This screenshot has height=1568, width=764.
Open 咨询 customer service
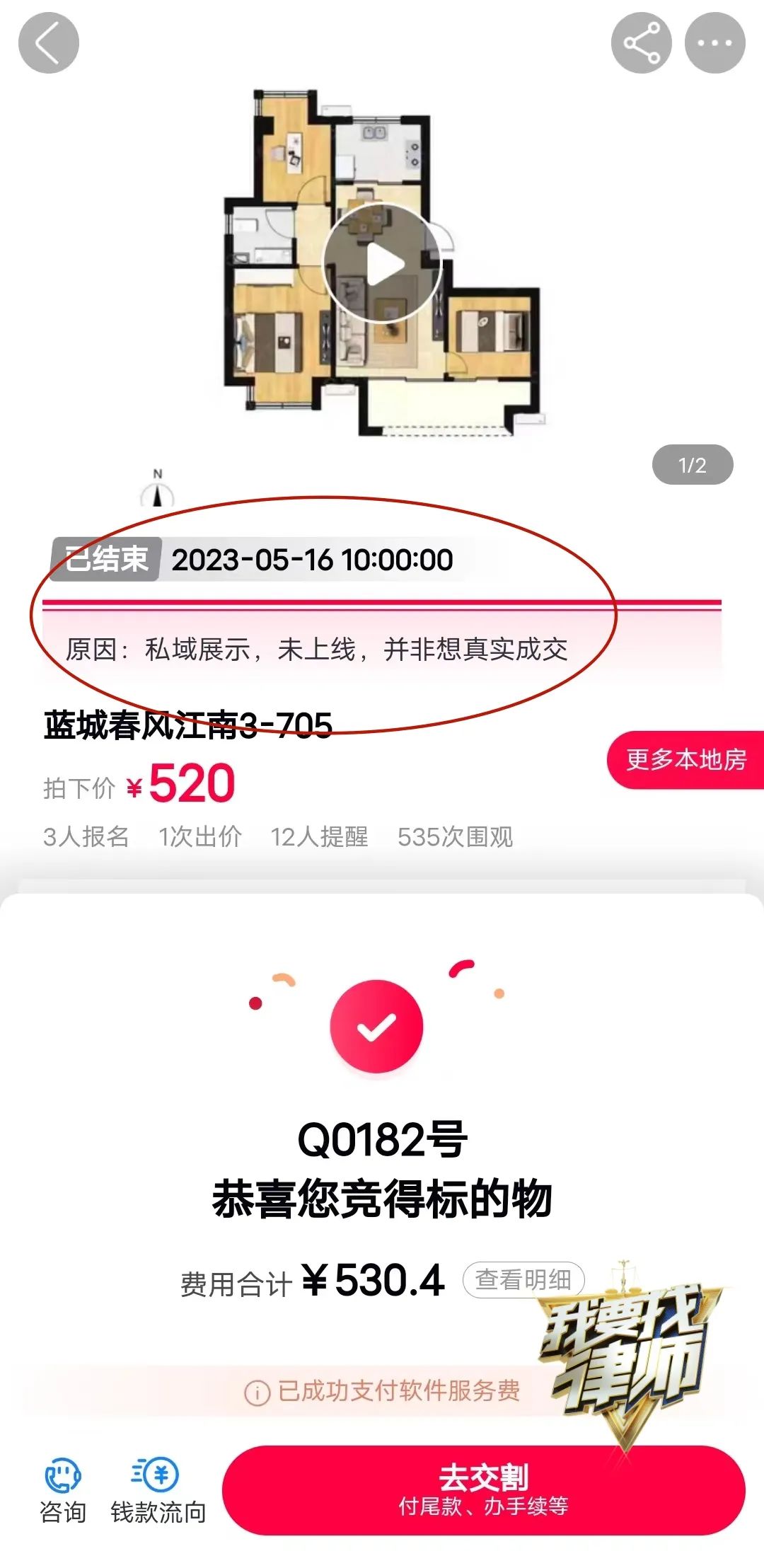[63, 1490]
